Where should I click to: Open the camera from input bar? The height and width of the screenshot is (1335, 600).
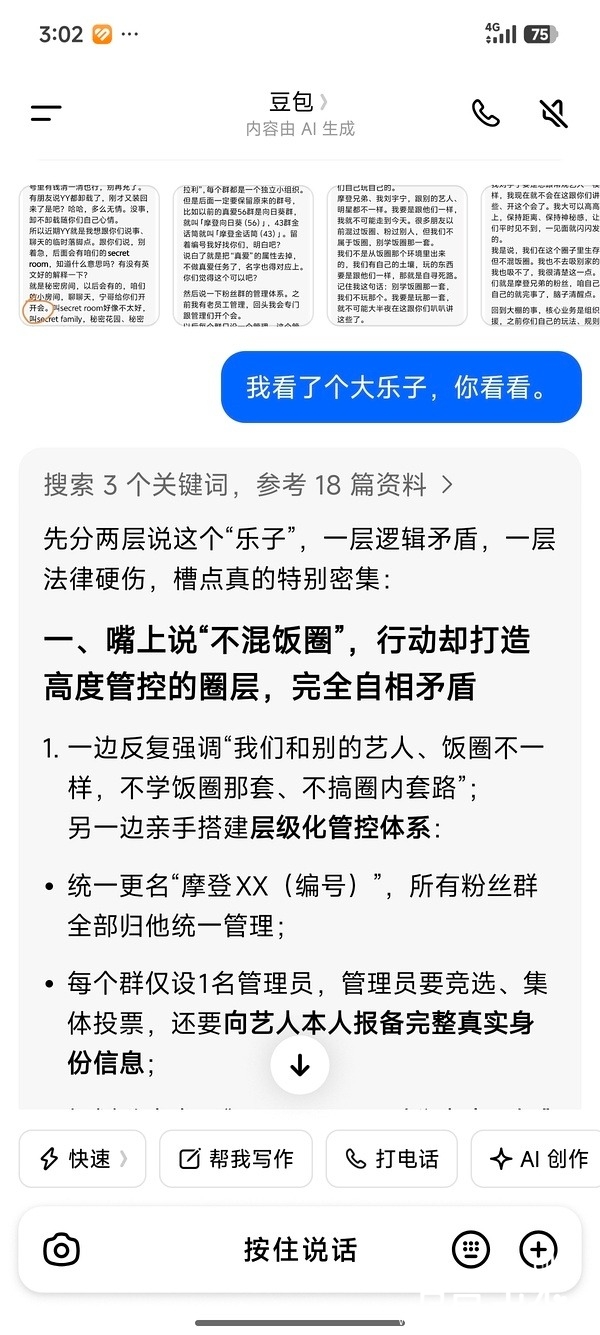click(62, 1249)
